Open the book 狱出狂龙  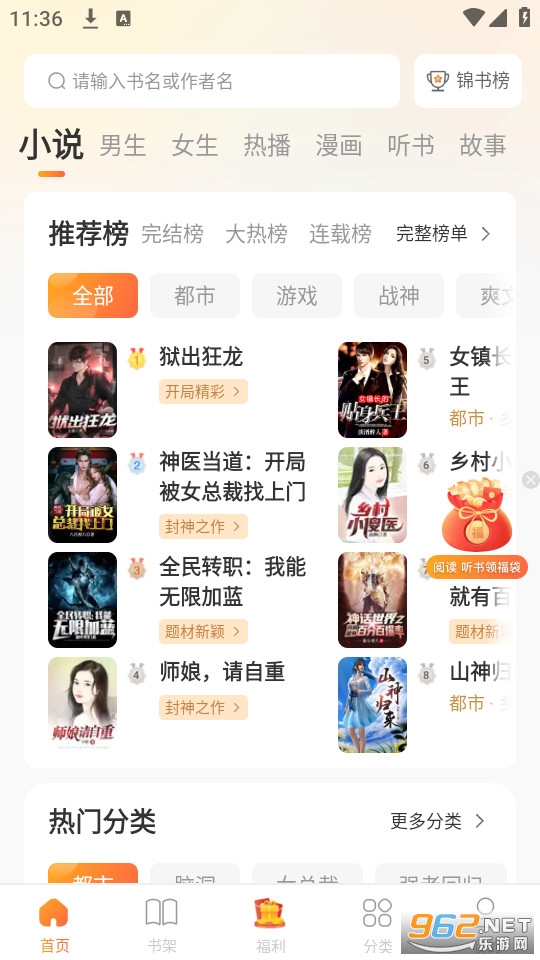click(201, 356)
